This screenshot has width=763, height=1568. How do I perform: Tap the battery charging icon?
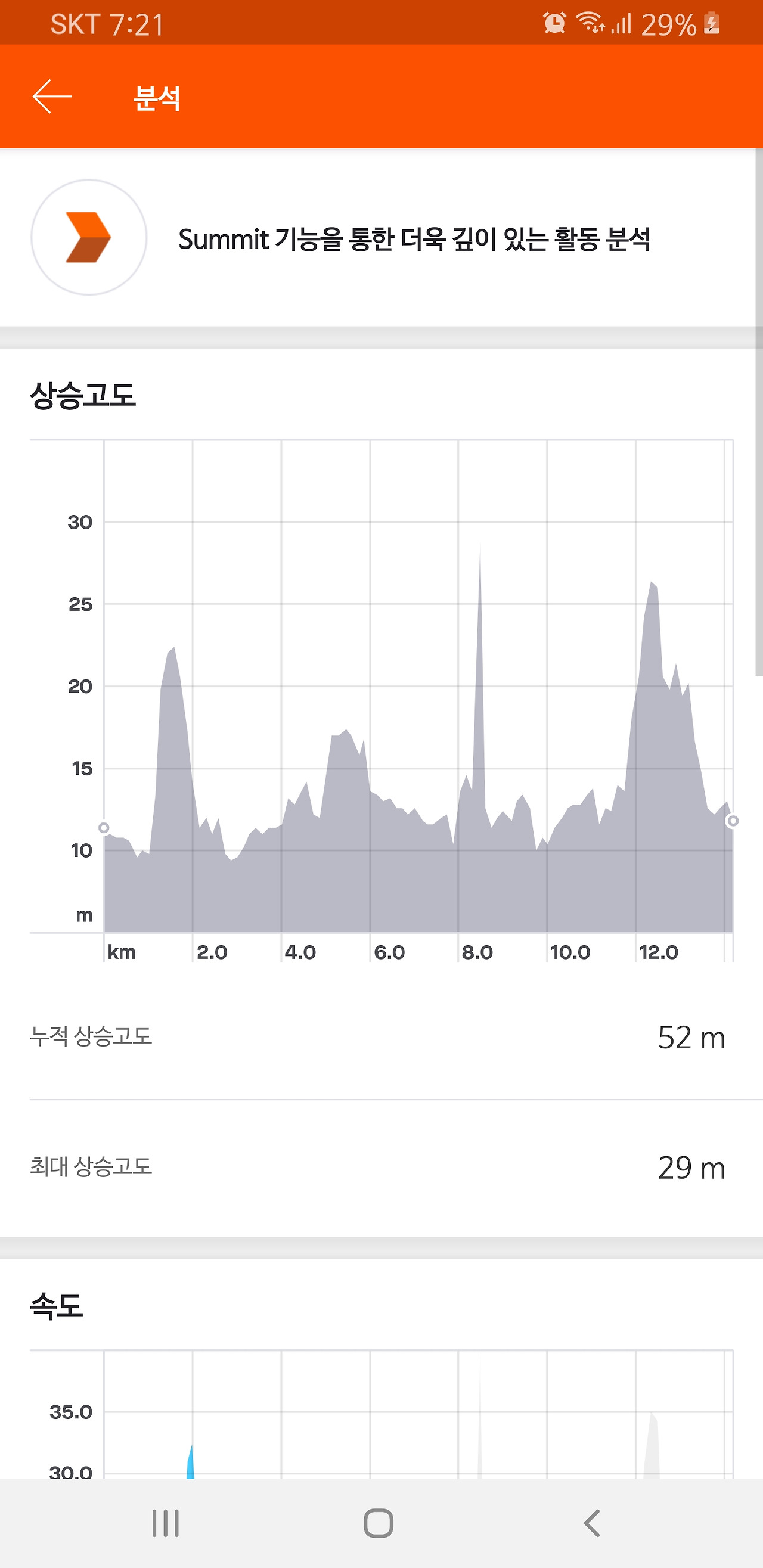[x=711, y=23]
